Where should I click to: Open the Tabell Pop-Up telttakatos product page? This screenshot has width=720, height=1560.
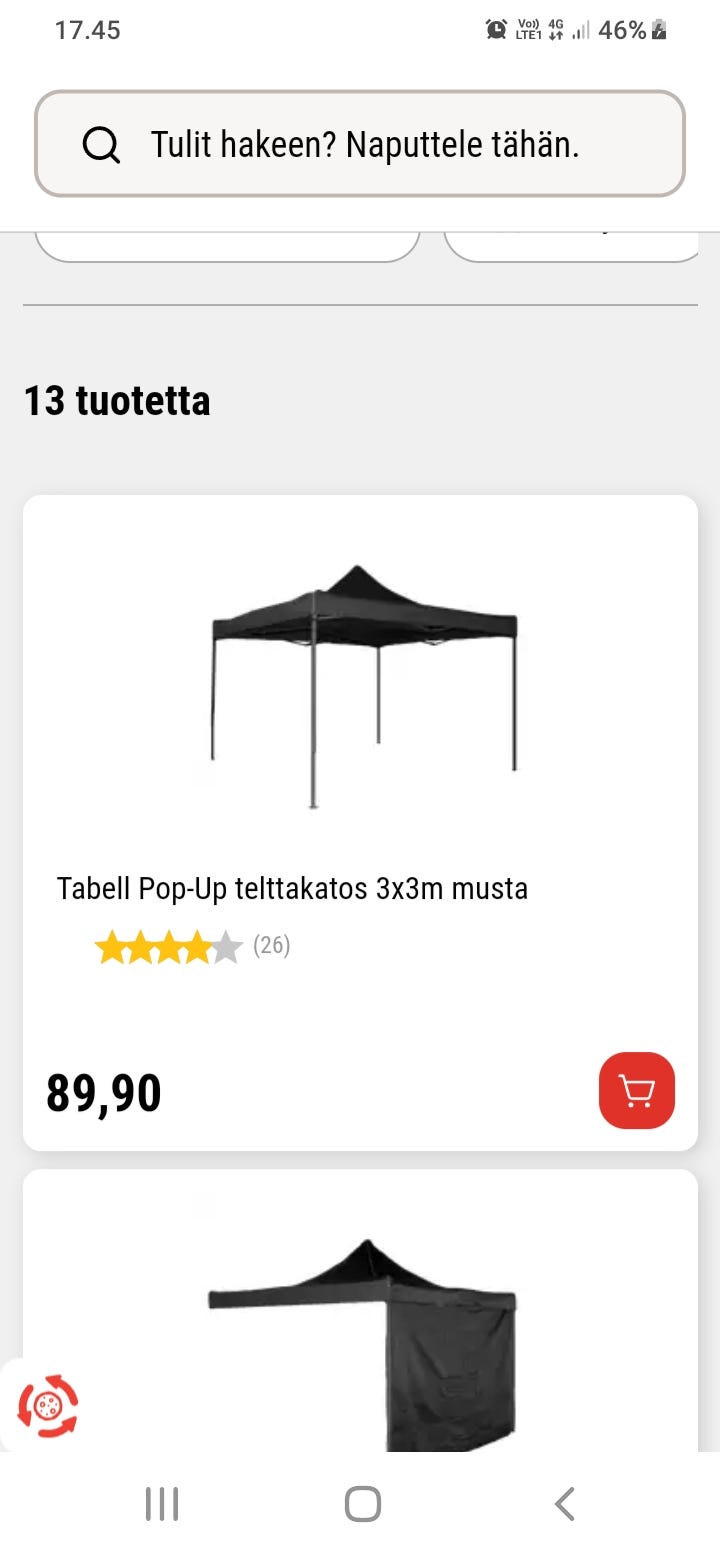coord(294,888)
